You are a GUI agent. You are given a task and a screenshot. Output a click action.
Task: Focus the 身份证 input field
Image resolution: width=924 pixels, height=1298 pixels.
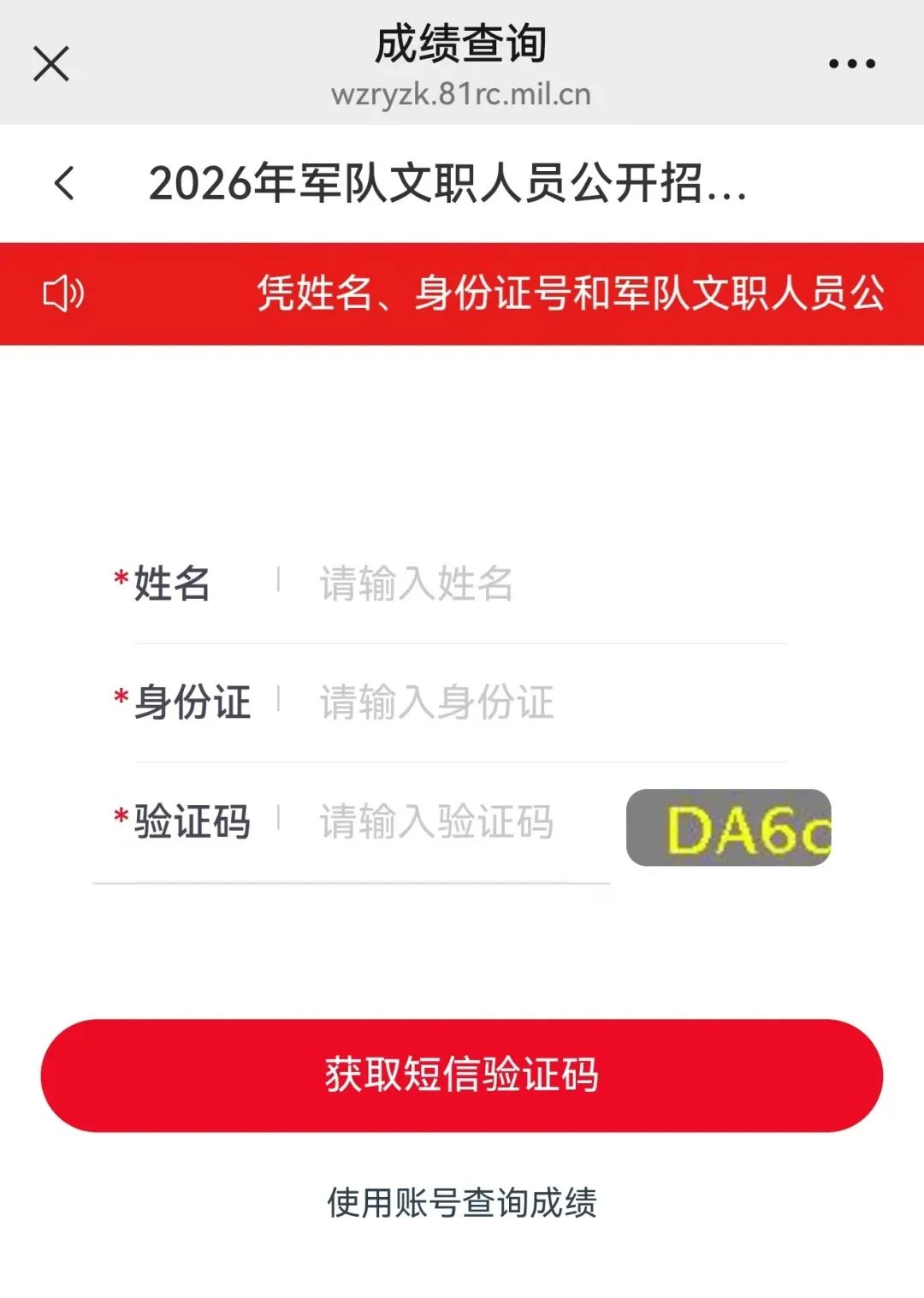pyautogui.click(x=530, y=702)
